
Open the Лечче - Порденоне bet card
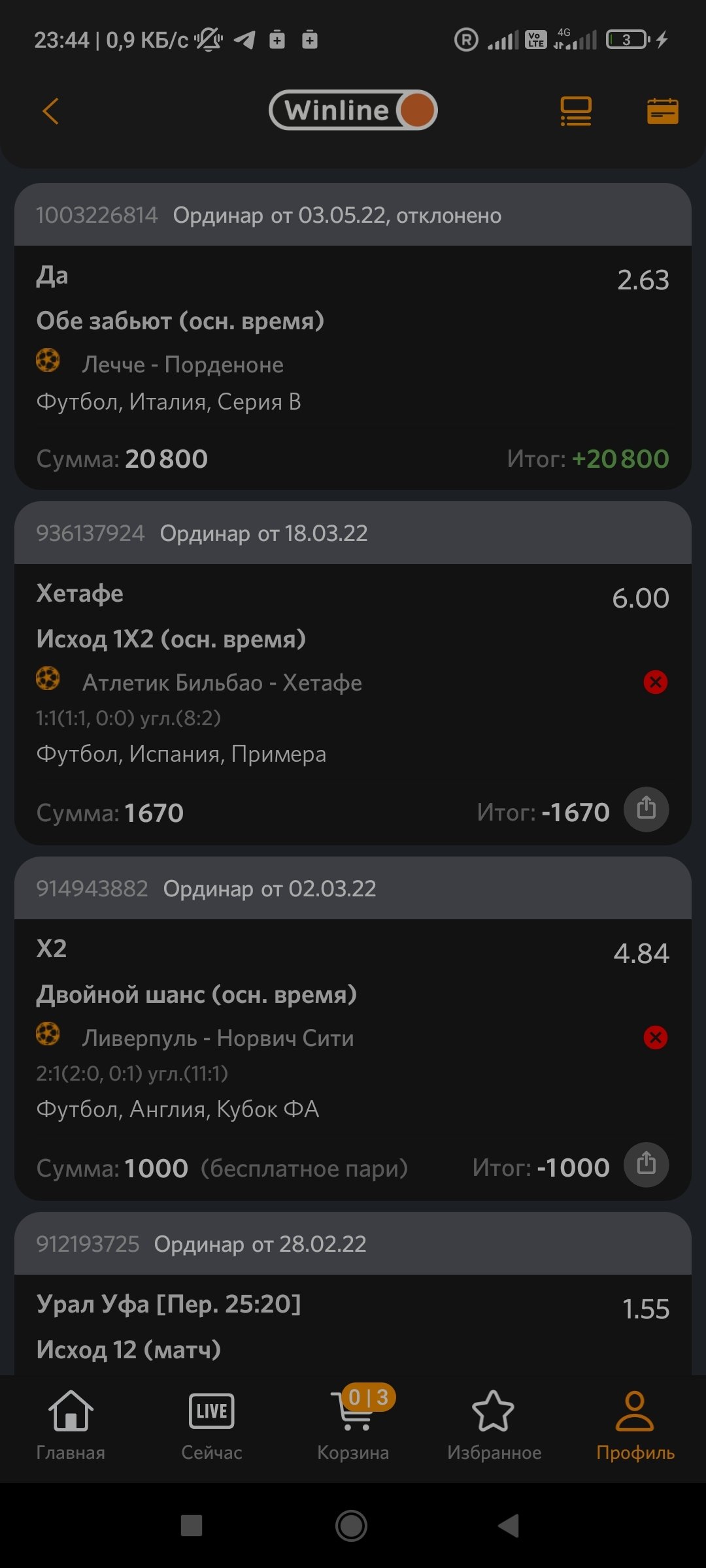pos(353,366)
